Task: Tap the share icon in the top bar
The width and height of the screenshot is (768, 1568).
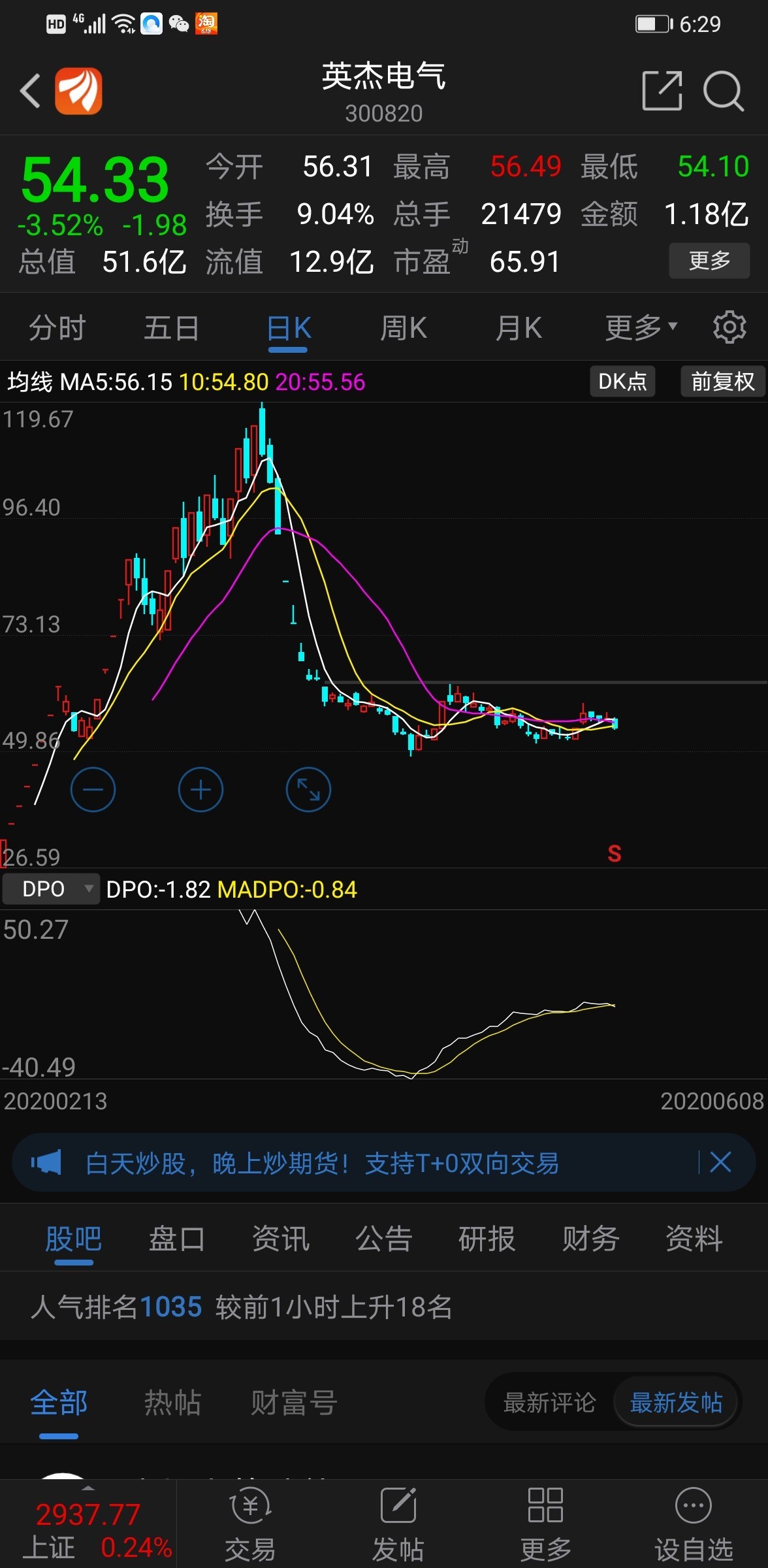Action: [662, 91]
